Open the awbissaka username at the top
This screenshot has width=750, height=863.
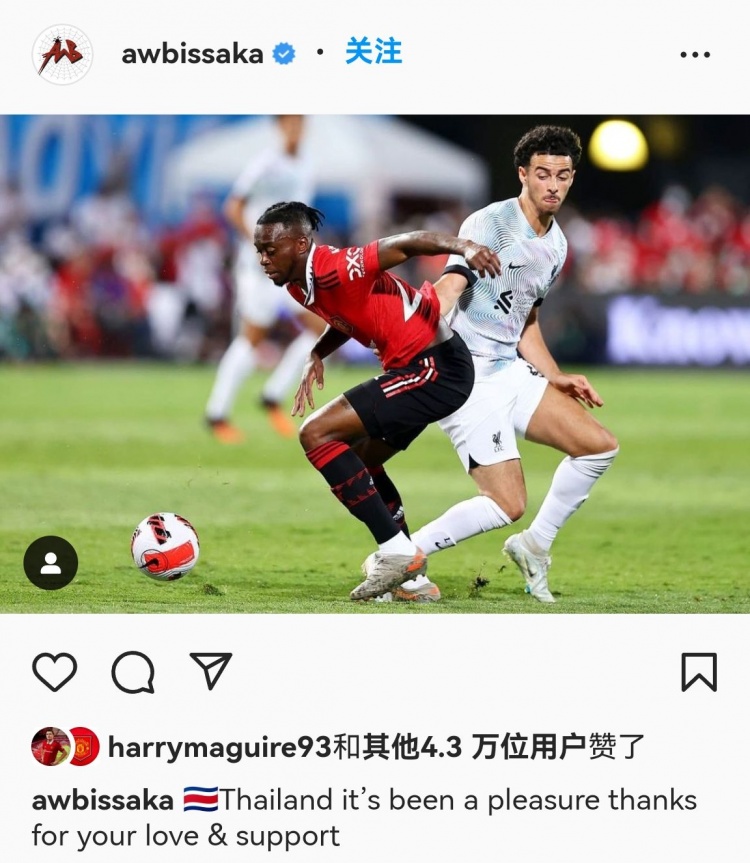[192, 54]
